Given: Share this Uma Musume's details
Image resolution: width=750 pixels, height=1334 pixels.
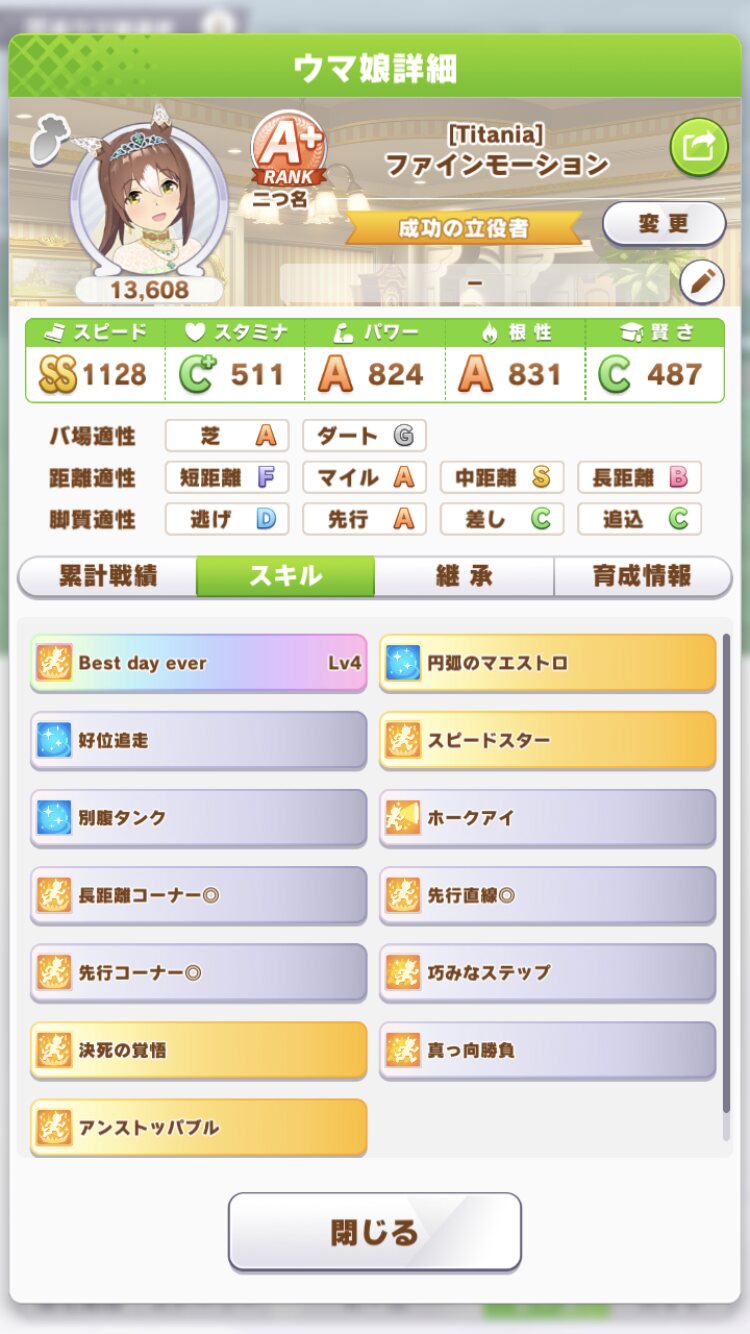Looking at the screenshot, I should (698, 148).
